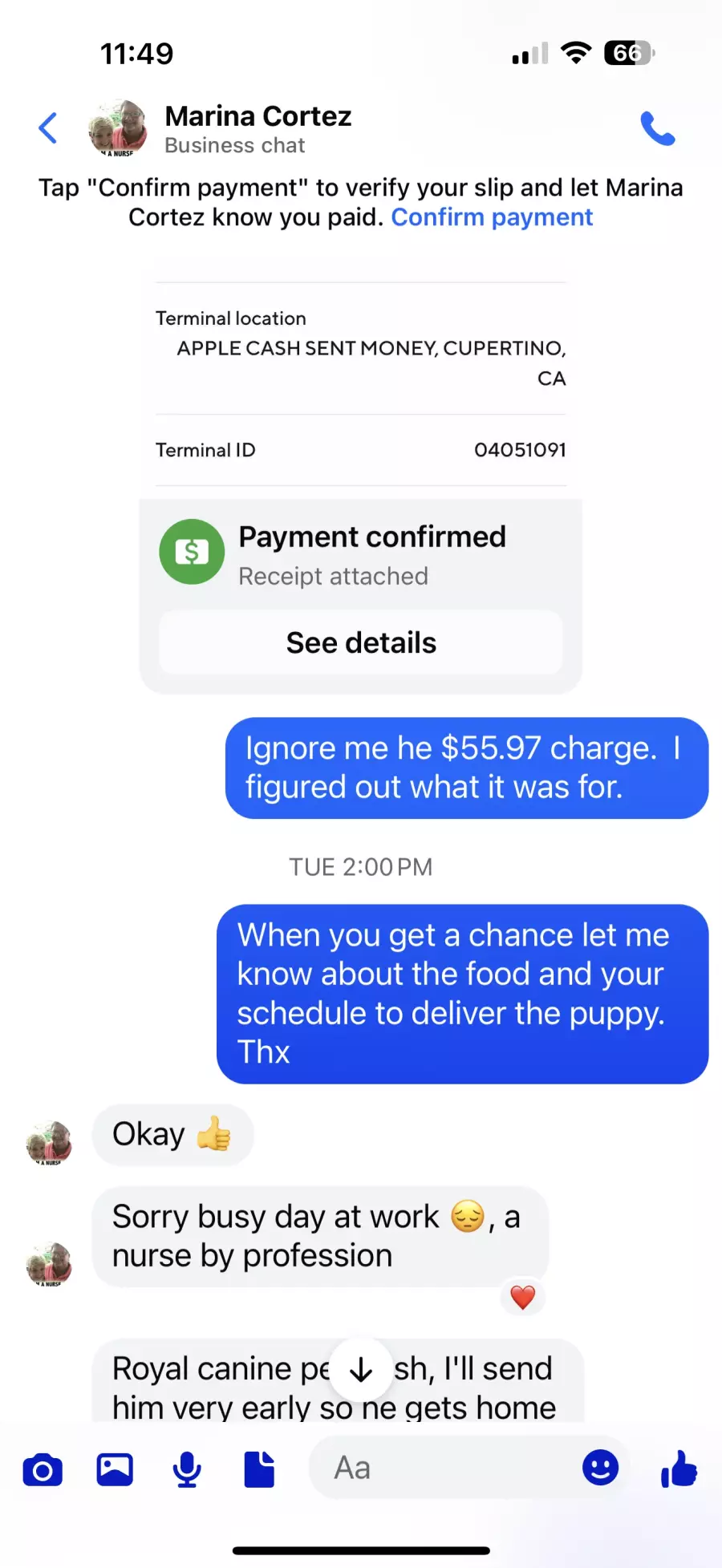
Task: Open the photo gallery picker
Action: 115,1470
